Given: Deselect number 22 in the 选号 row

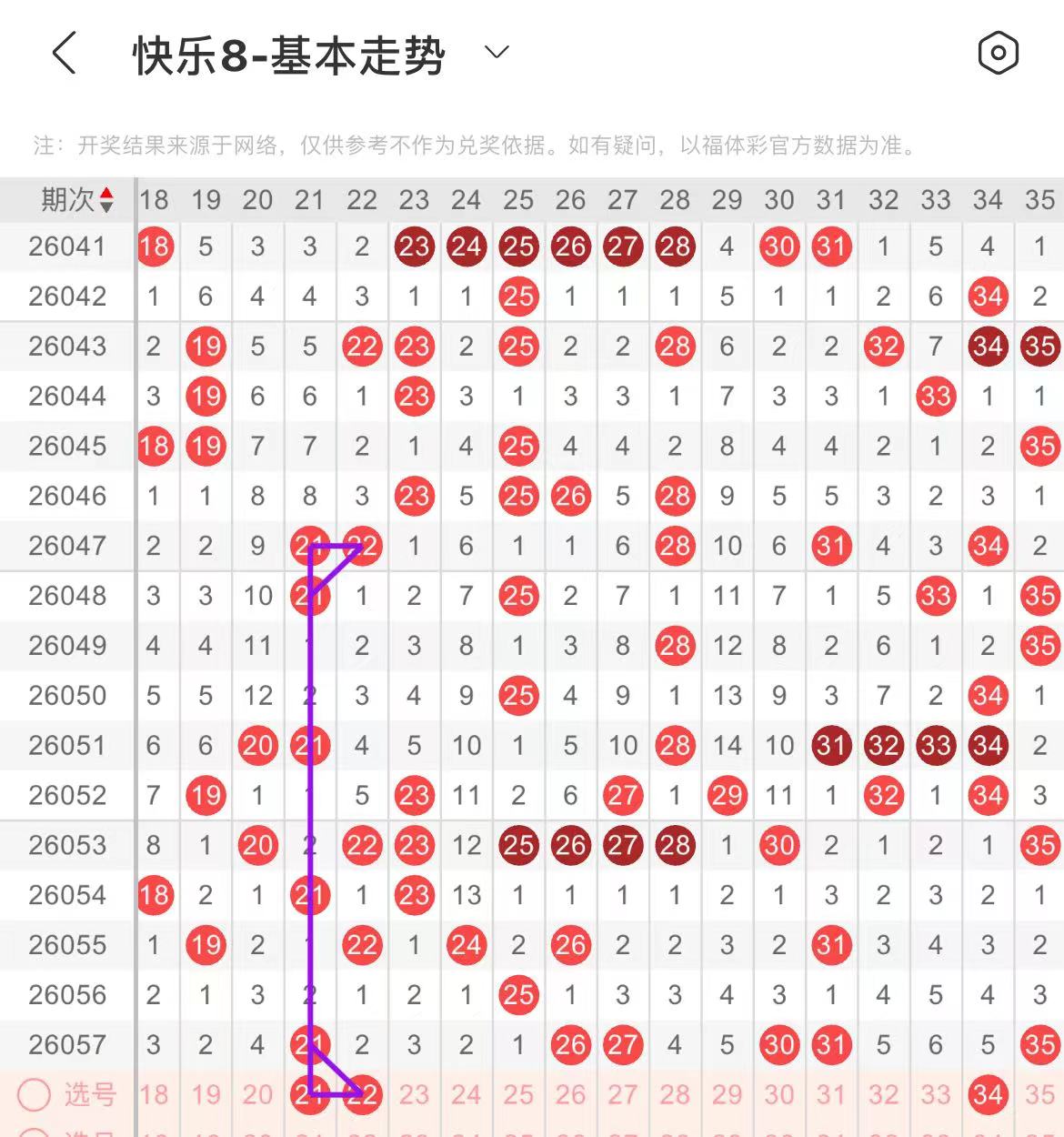Looking at the screenshot, I should click(x=362, y=1094).
